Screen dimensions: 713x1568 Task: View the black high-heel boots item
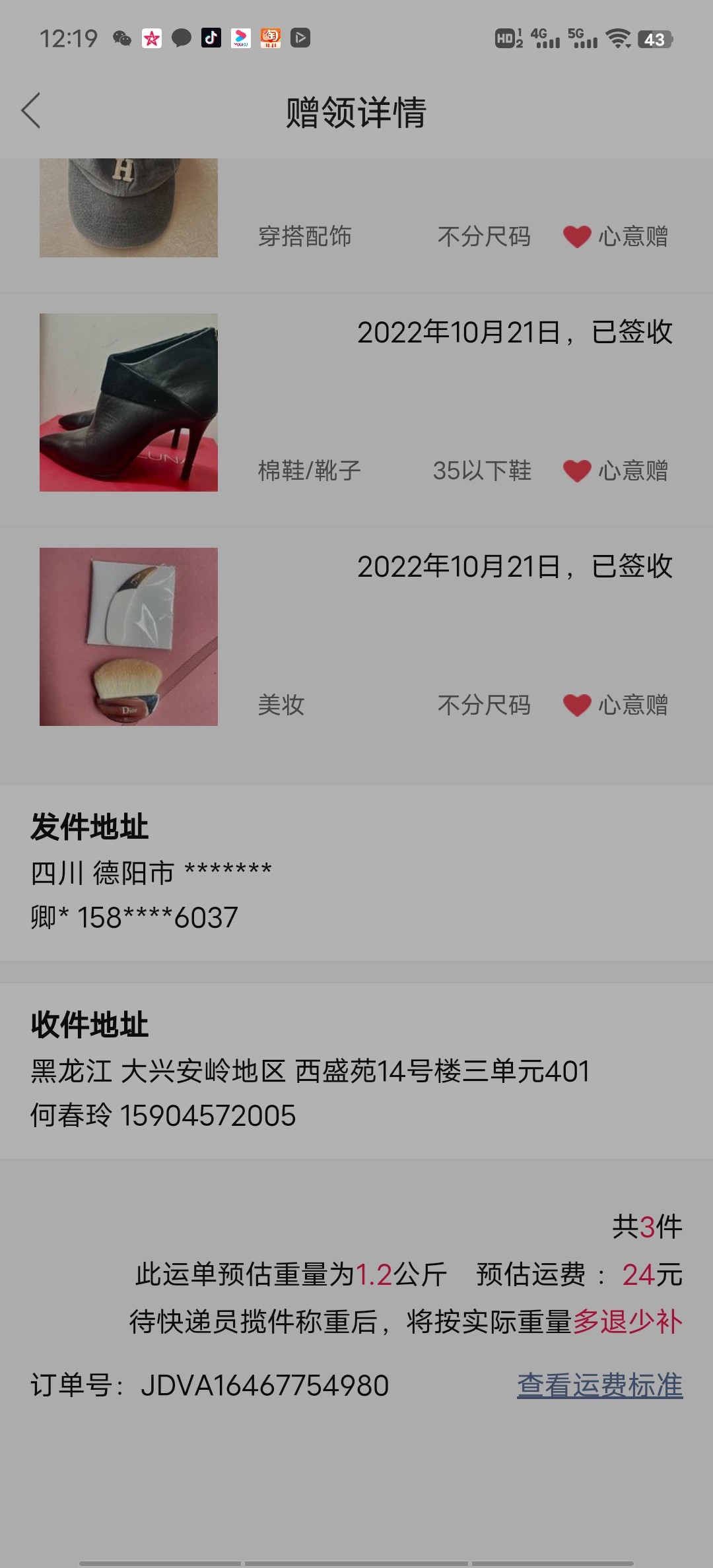[129, 403]
